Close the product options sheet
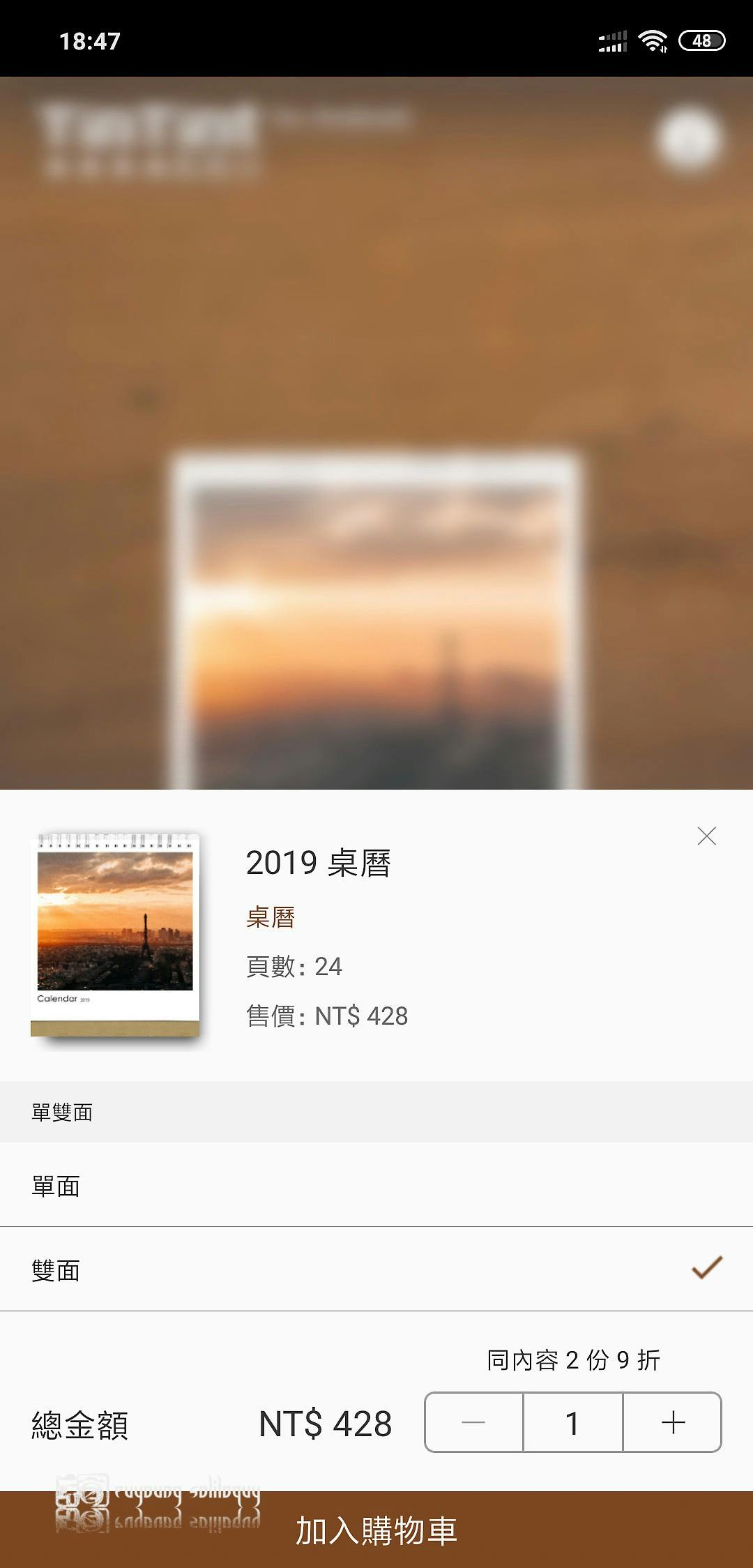The height and width of the screenshot is (1568, 753). [706, 836]
